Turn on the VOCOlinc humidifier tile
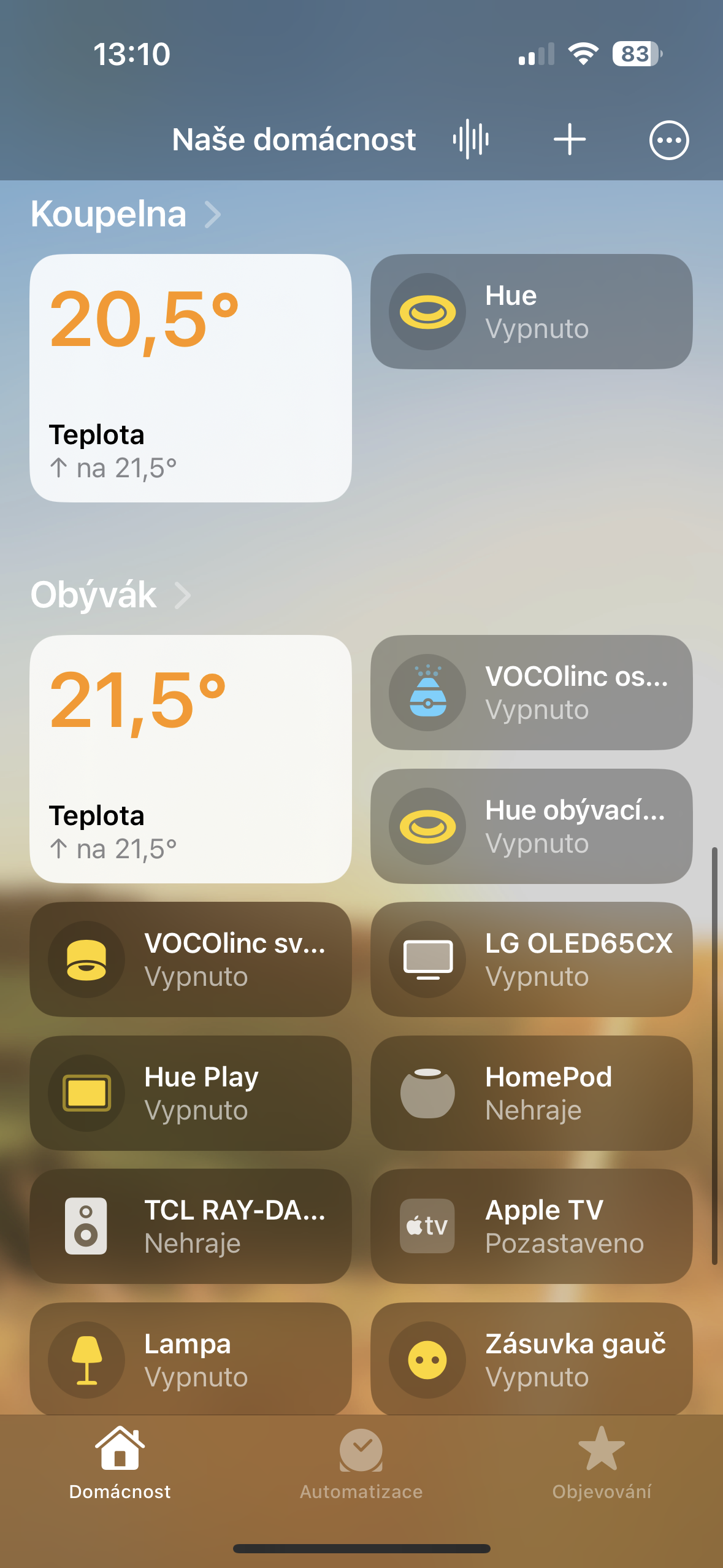The image size is (723, 1568). pos(427,693)
